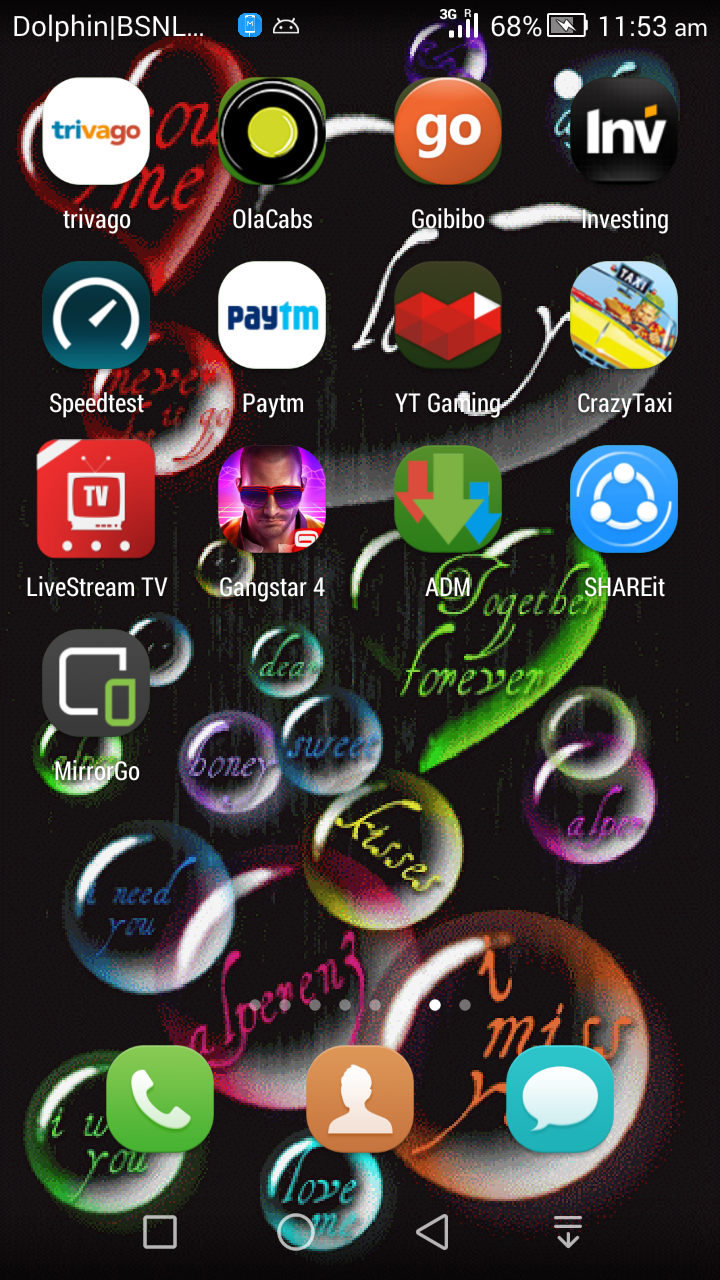Viewport: 720px width, 1280px height.
Task: Pull down notifications using the navigation bar arrow
Action: [568, 1232]
